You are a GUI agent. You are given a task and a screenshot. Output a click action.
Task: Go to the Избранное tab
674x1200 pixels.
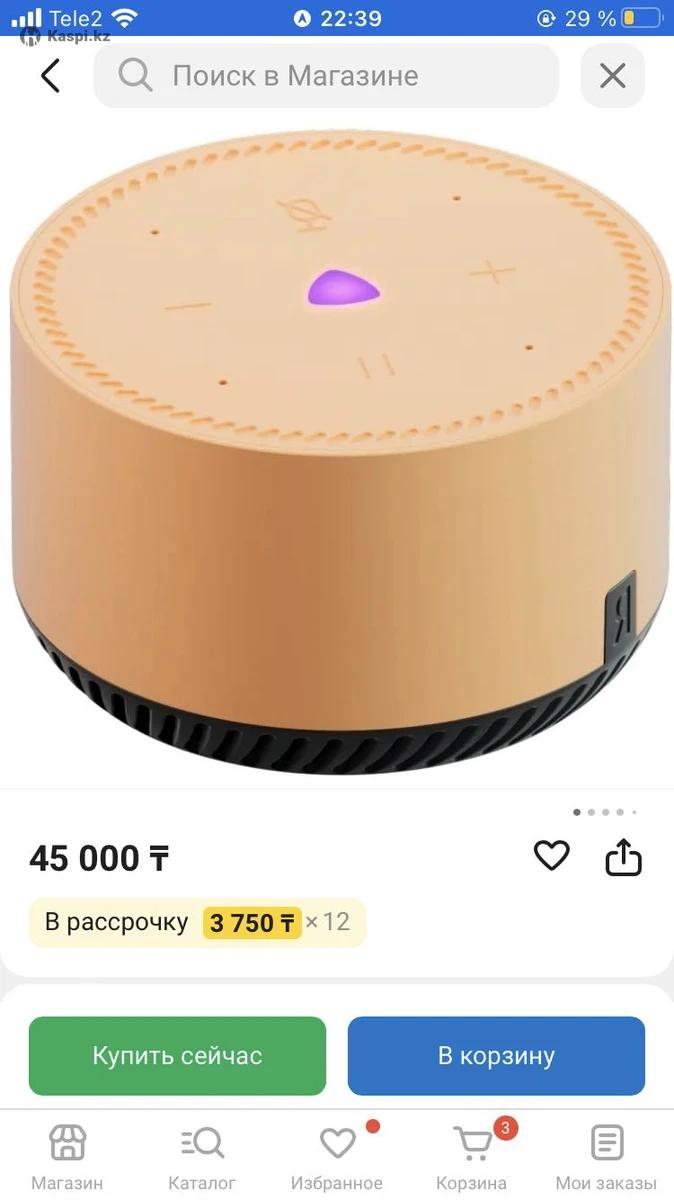(x=337, y=1156)
